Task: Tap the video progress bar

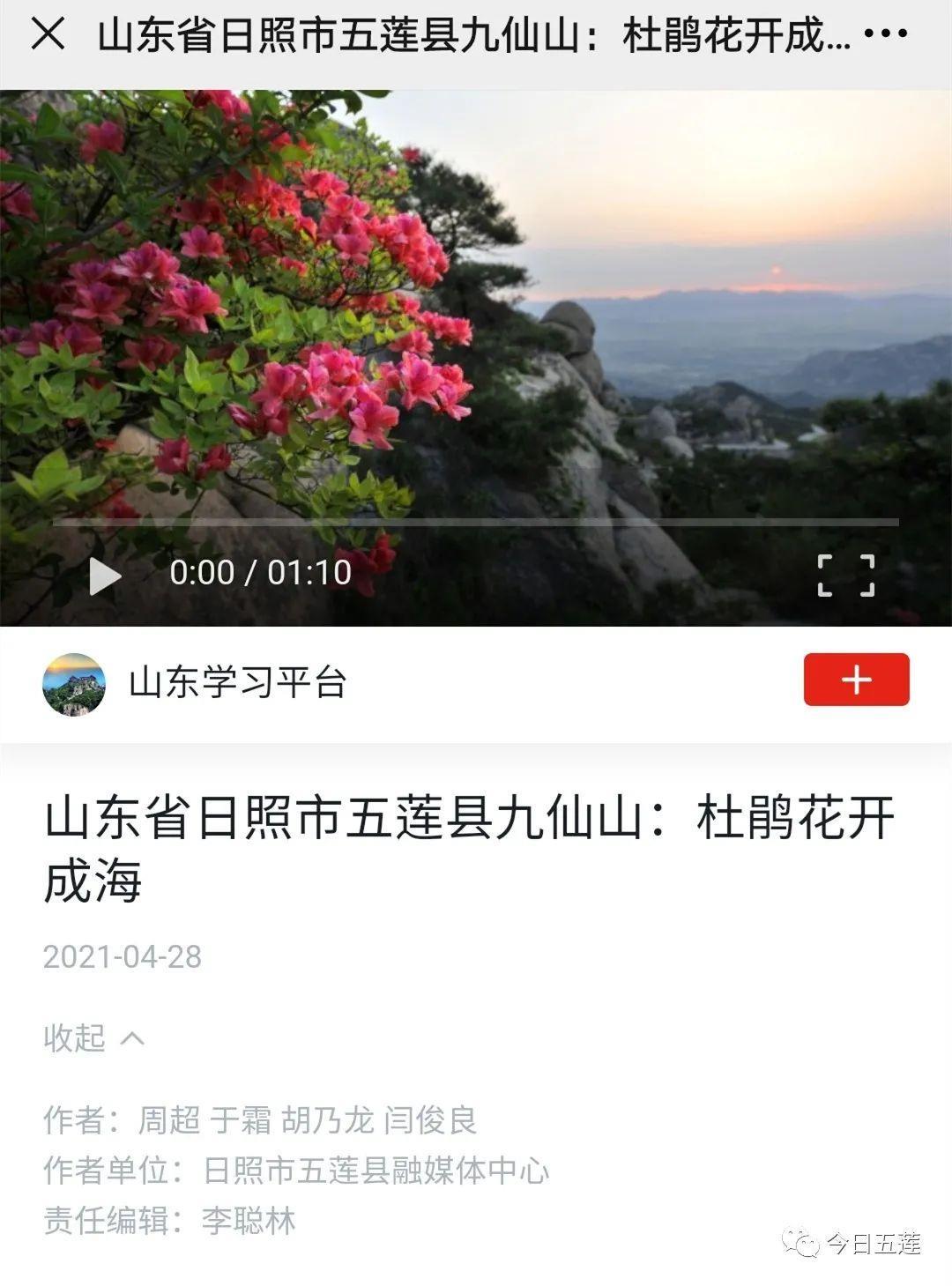Action: coord(476,522)
